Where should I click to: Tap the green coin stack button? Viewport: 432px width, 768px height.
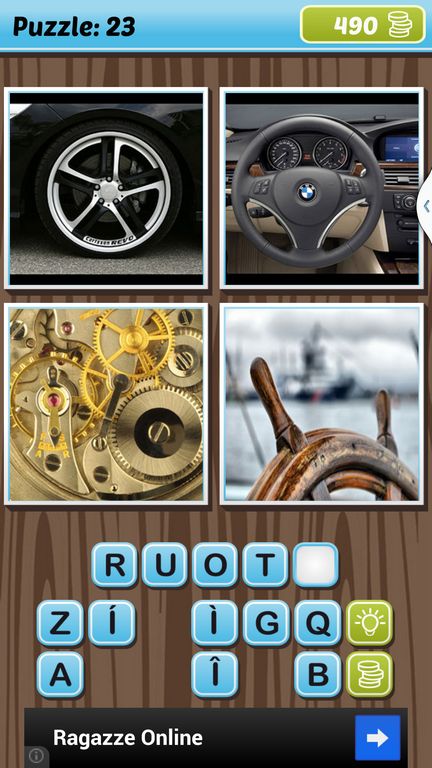(x=370, y=674)
